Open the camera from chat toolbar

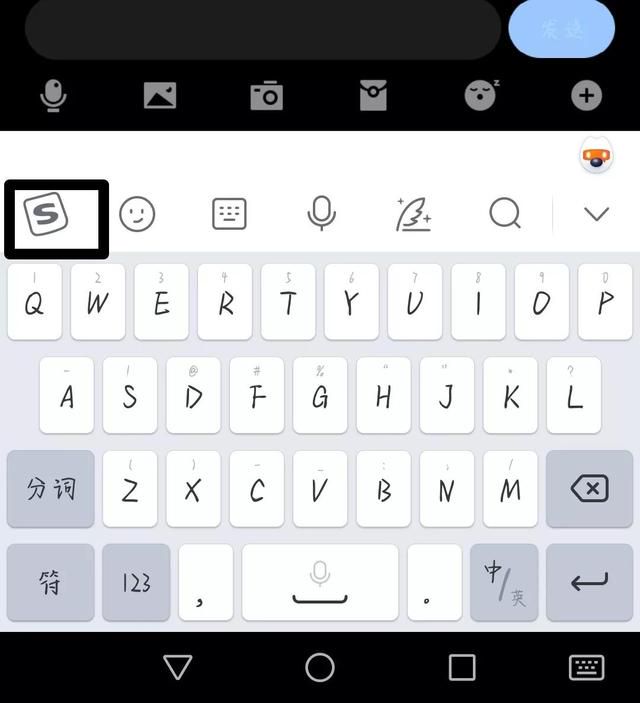point(266,96)
